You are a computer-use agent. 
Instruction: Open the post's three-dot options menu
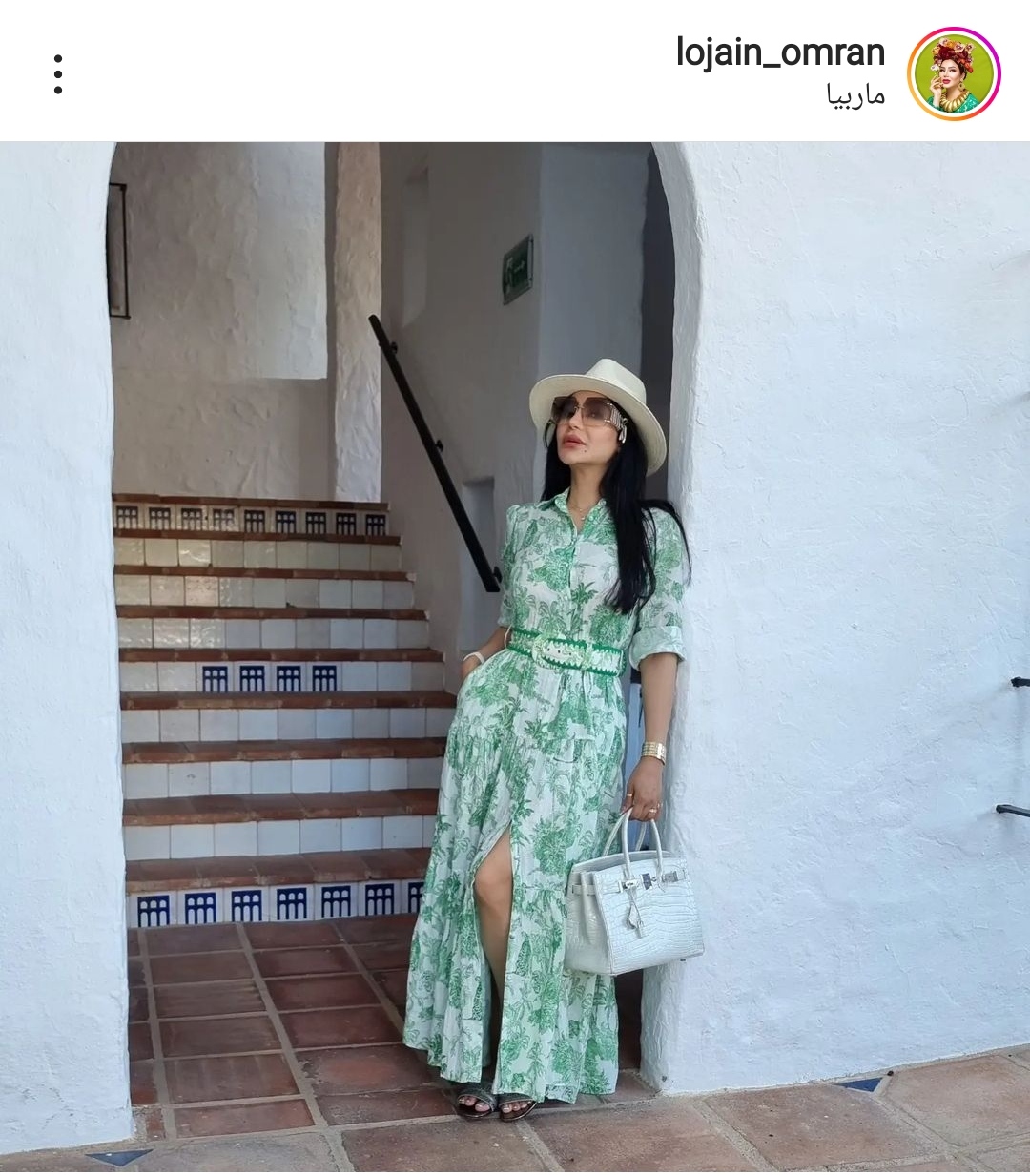click(x=58, y=74)
